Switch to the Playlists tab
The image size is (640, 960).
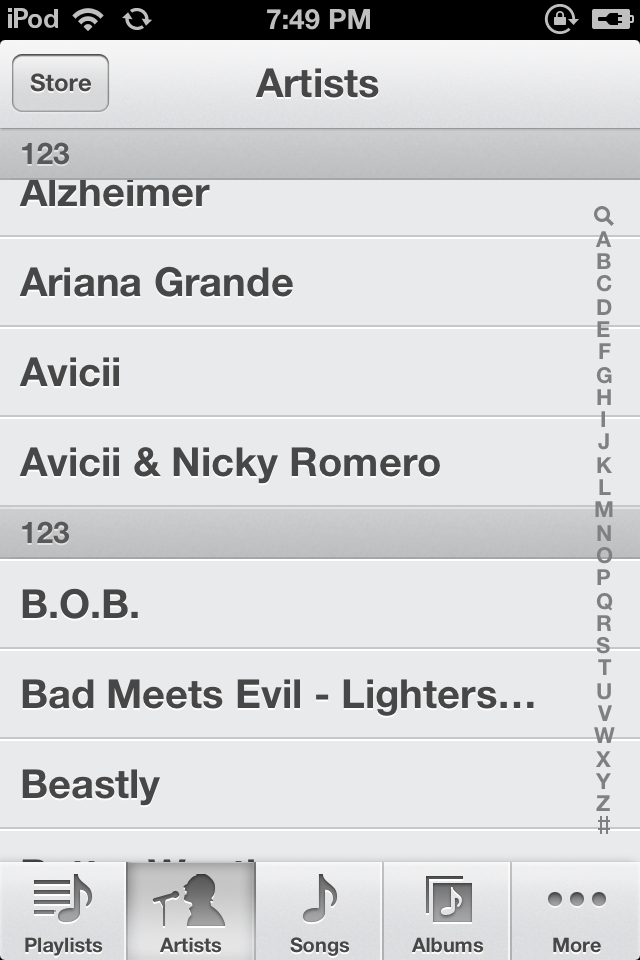(63, 911)
